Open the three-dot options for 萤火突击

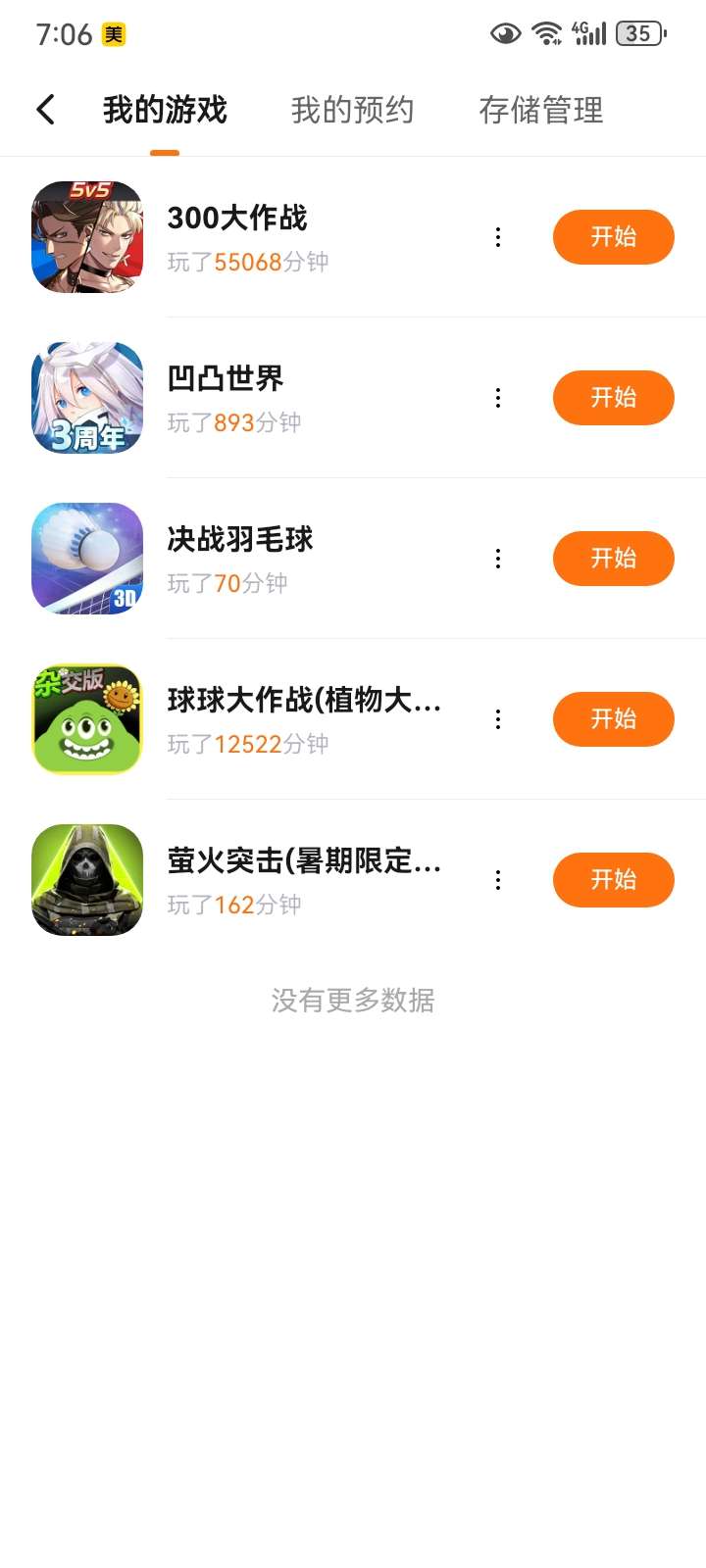[x=498, y=880]
